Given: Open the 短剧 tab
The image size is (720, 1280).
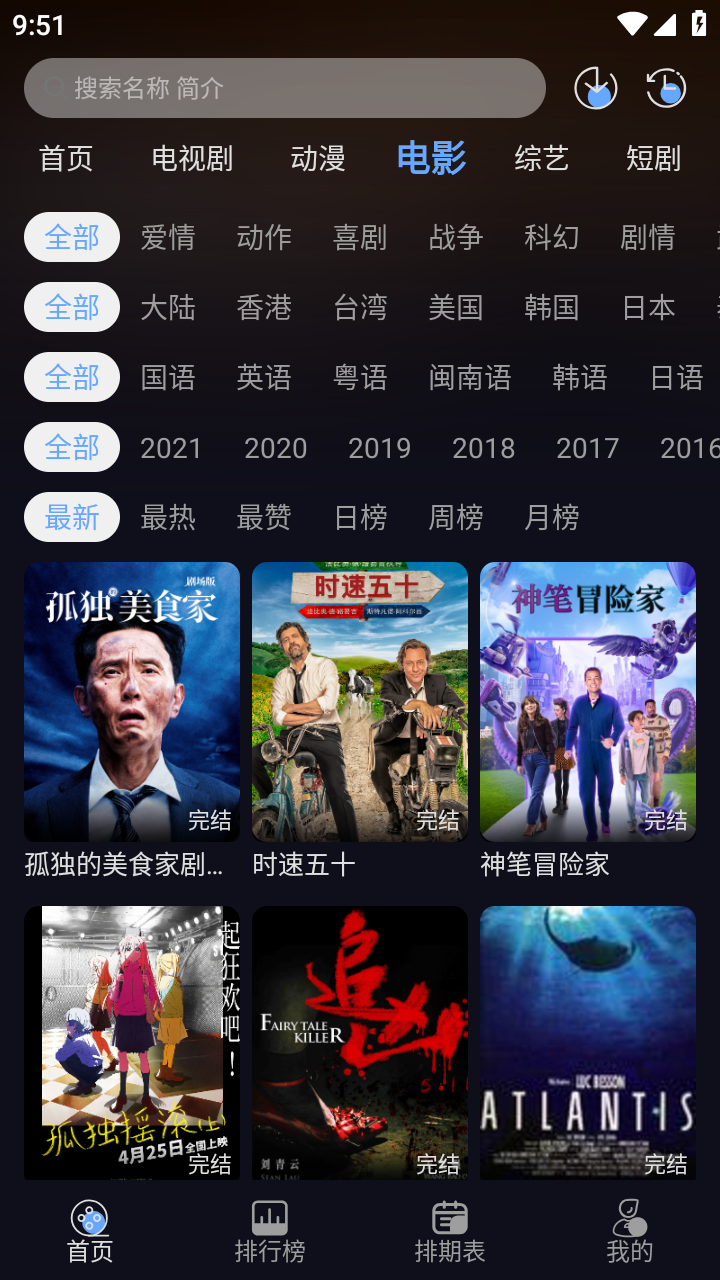Looking at the screenshot, I should click(x=652, y=158).
